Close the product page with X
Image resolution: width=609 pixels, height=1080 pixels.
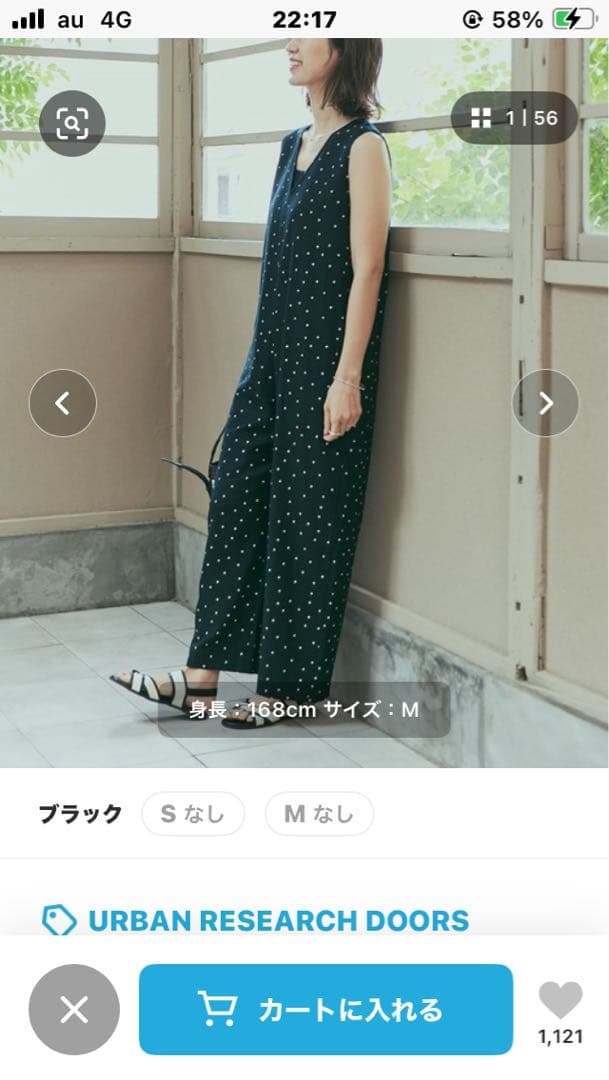tap(74, 1009)
